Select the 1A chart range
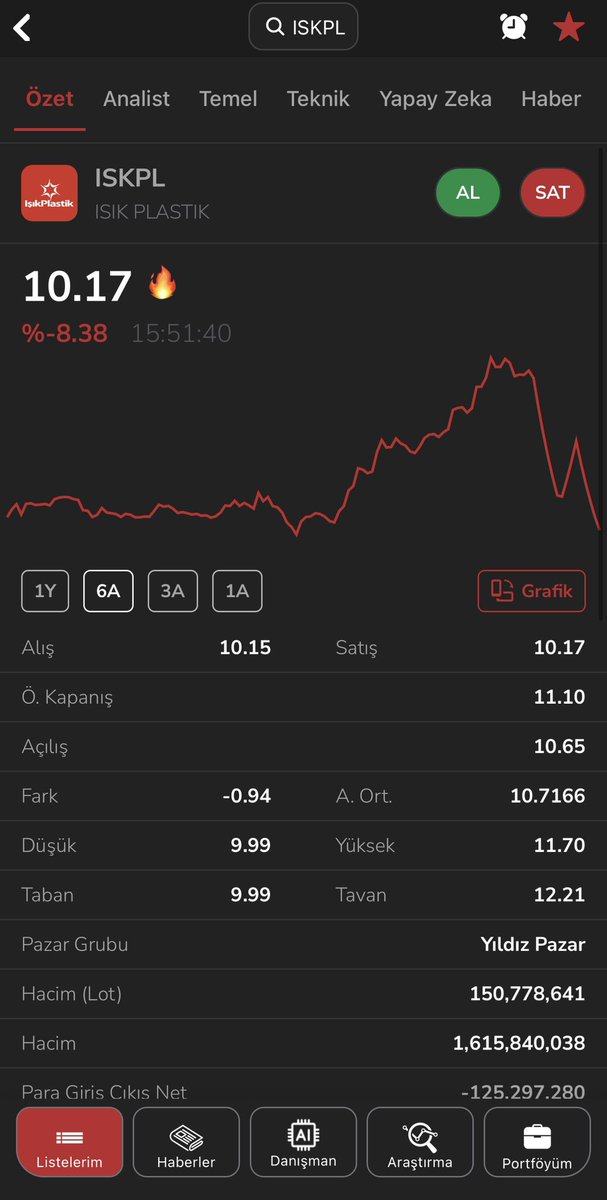The width and height of the screenshot is (607, 1200). pos(237,591)
